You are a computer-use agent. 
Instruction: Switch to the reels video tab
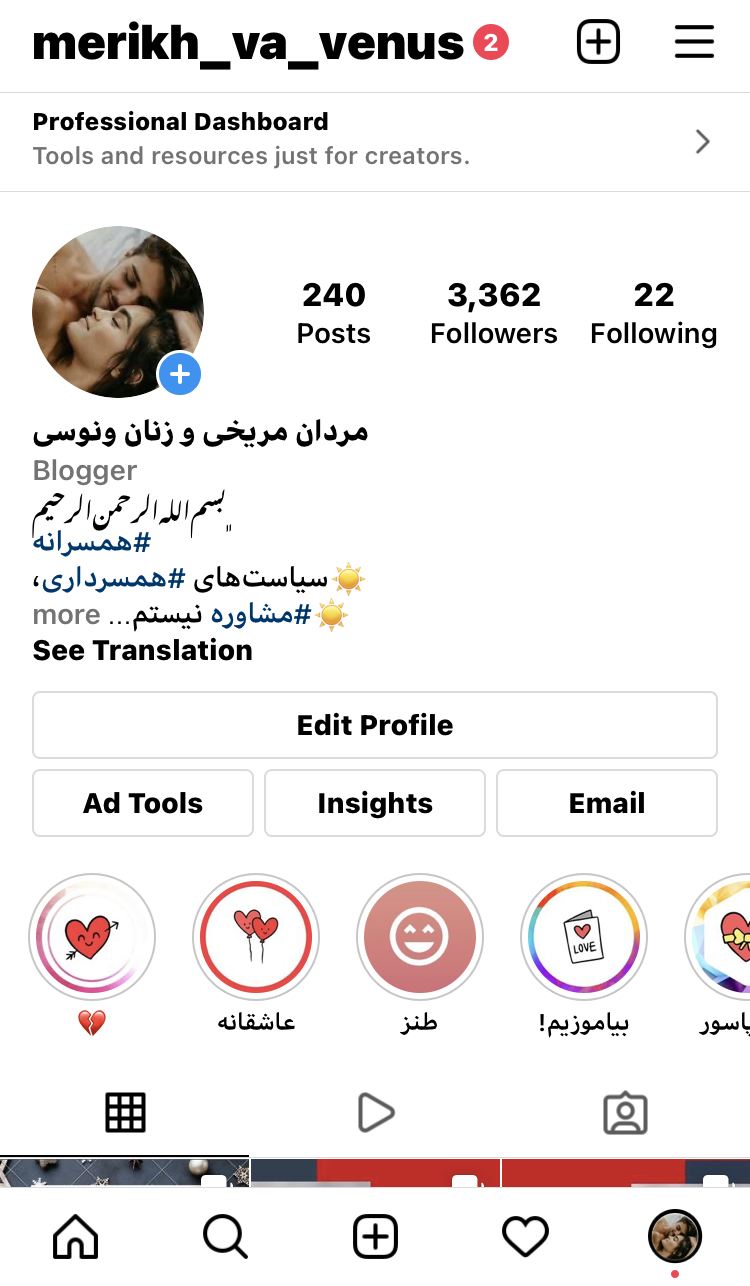(x=375, y=1112)
